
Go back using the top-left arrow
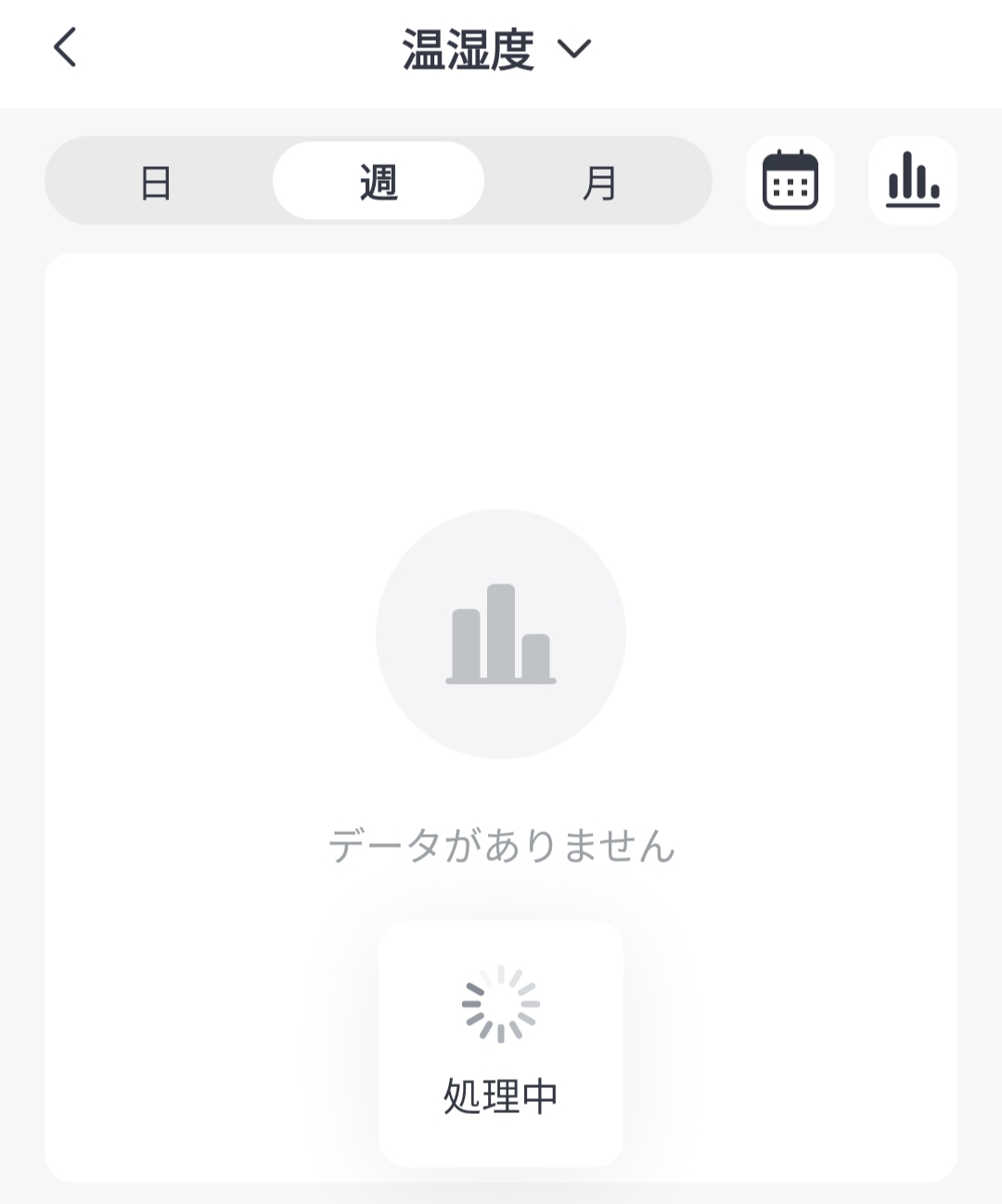click(65, 47)
